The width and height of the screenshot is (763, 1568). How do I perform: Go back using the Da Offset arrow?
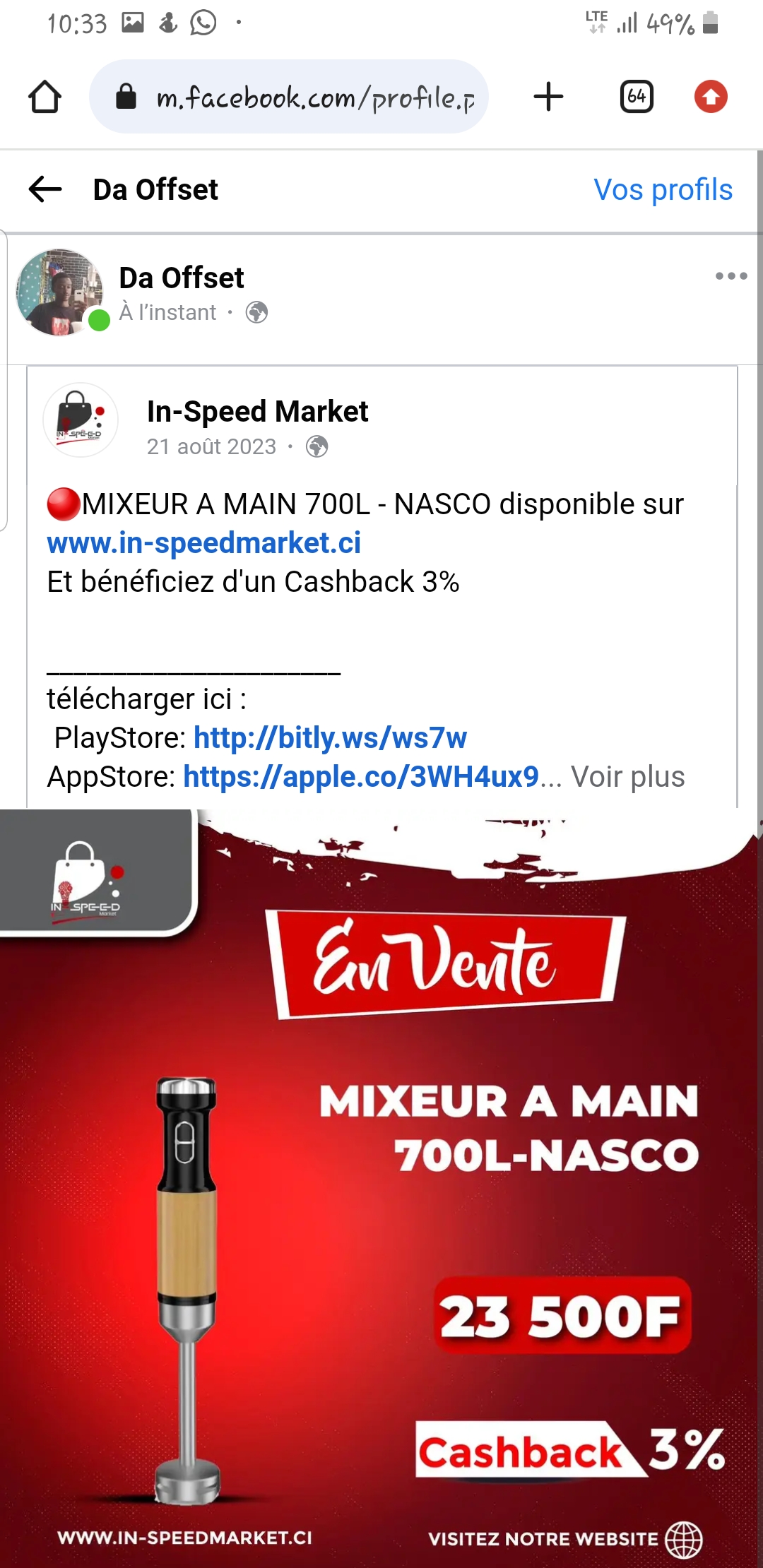(45, 189)
